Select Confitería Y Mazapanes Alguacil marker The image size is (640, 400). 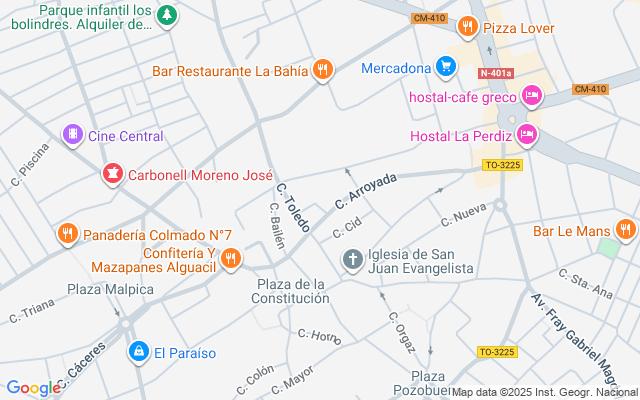231,258
